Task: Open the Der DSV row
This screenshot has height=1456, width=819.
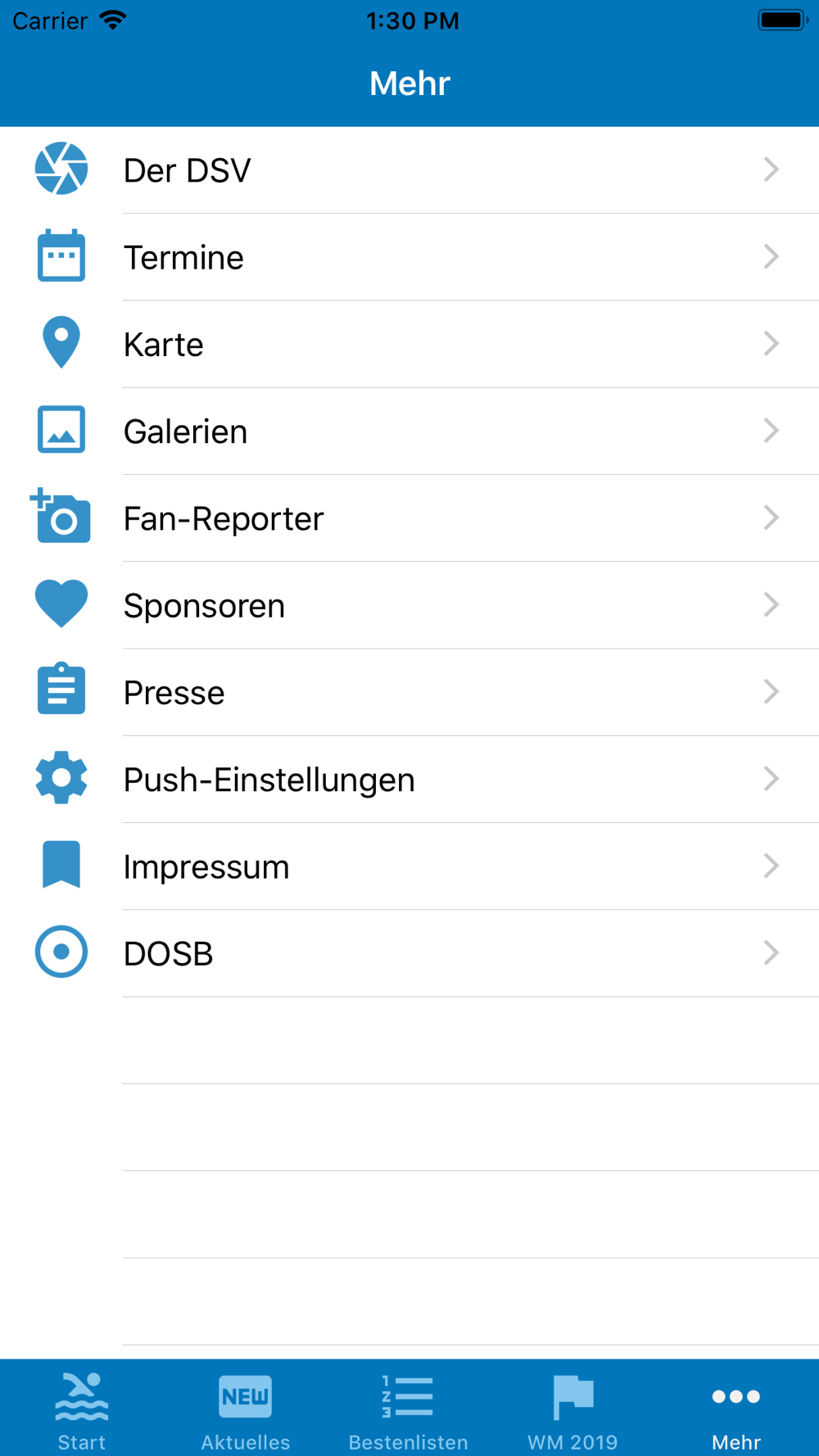Action: coord(409,170)
